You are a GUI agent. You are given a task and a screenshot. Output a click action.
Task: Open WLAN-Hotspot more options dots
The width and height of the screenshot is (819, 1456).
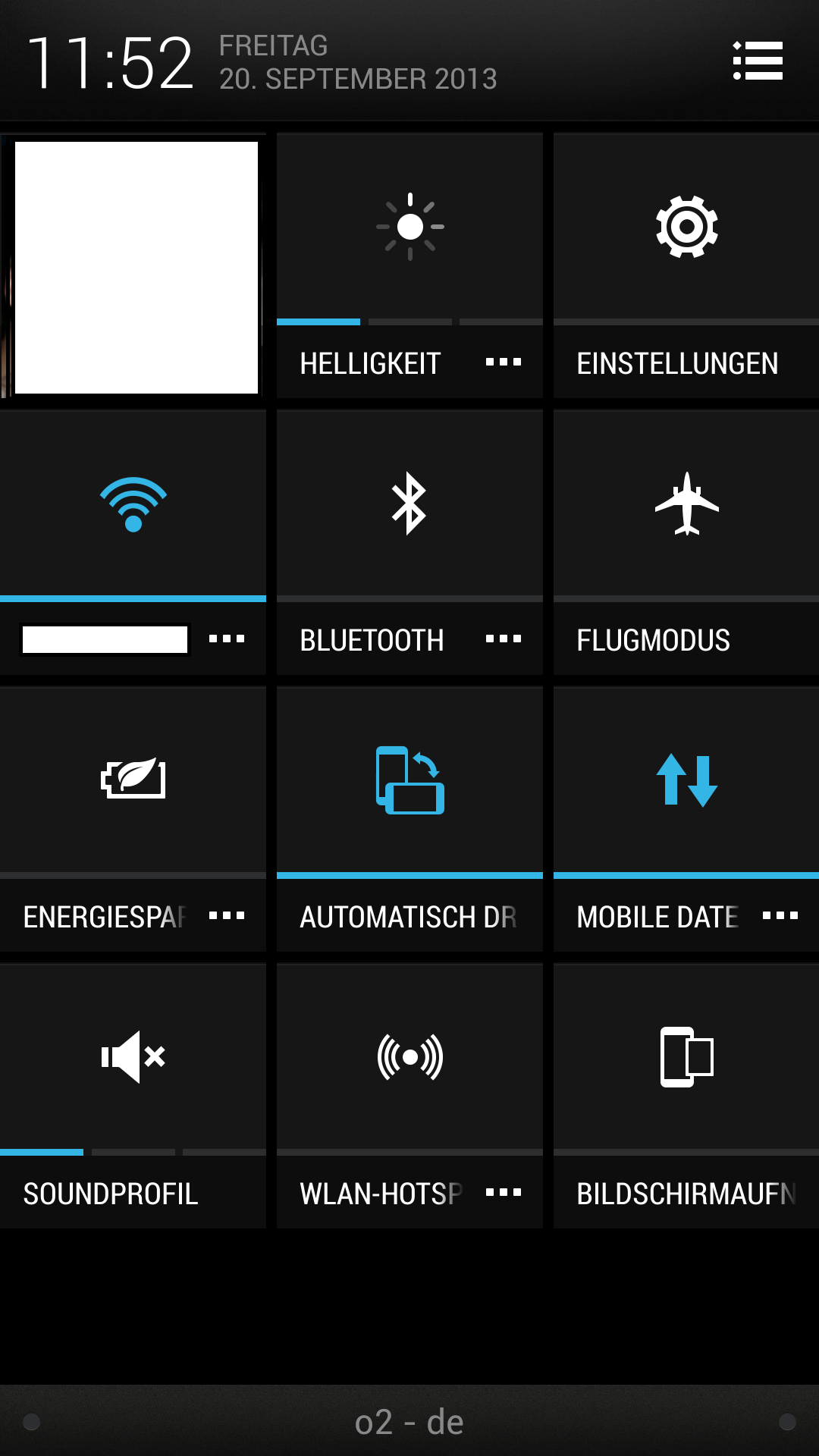pos(504,1193)
